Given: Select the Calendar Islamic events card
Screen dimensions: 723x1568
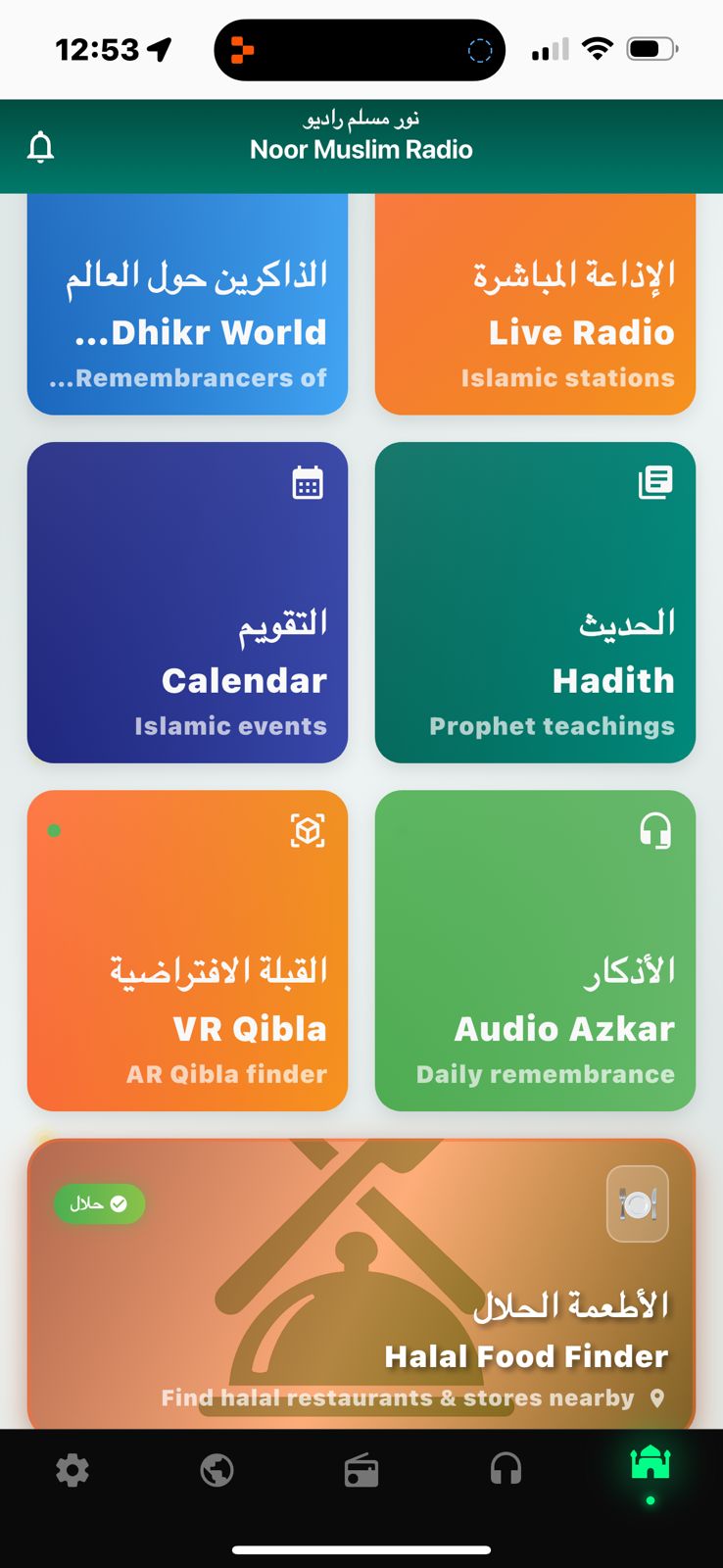Looking at the screenshot, I should pyautogui.click(x=187, y=603).
